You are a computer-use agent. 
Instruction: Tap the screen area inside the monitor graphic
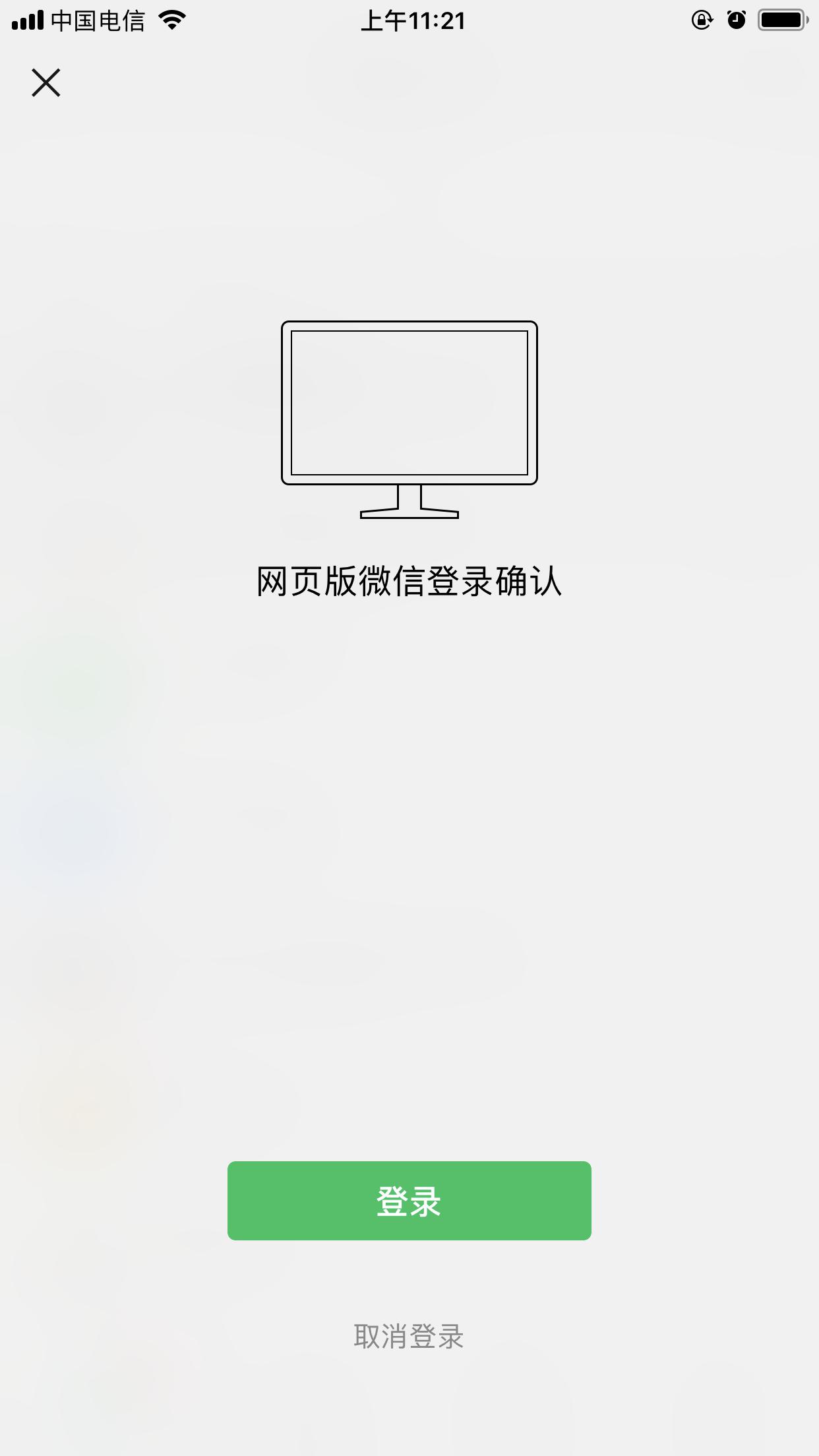[x=409, y=402]
